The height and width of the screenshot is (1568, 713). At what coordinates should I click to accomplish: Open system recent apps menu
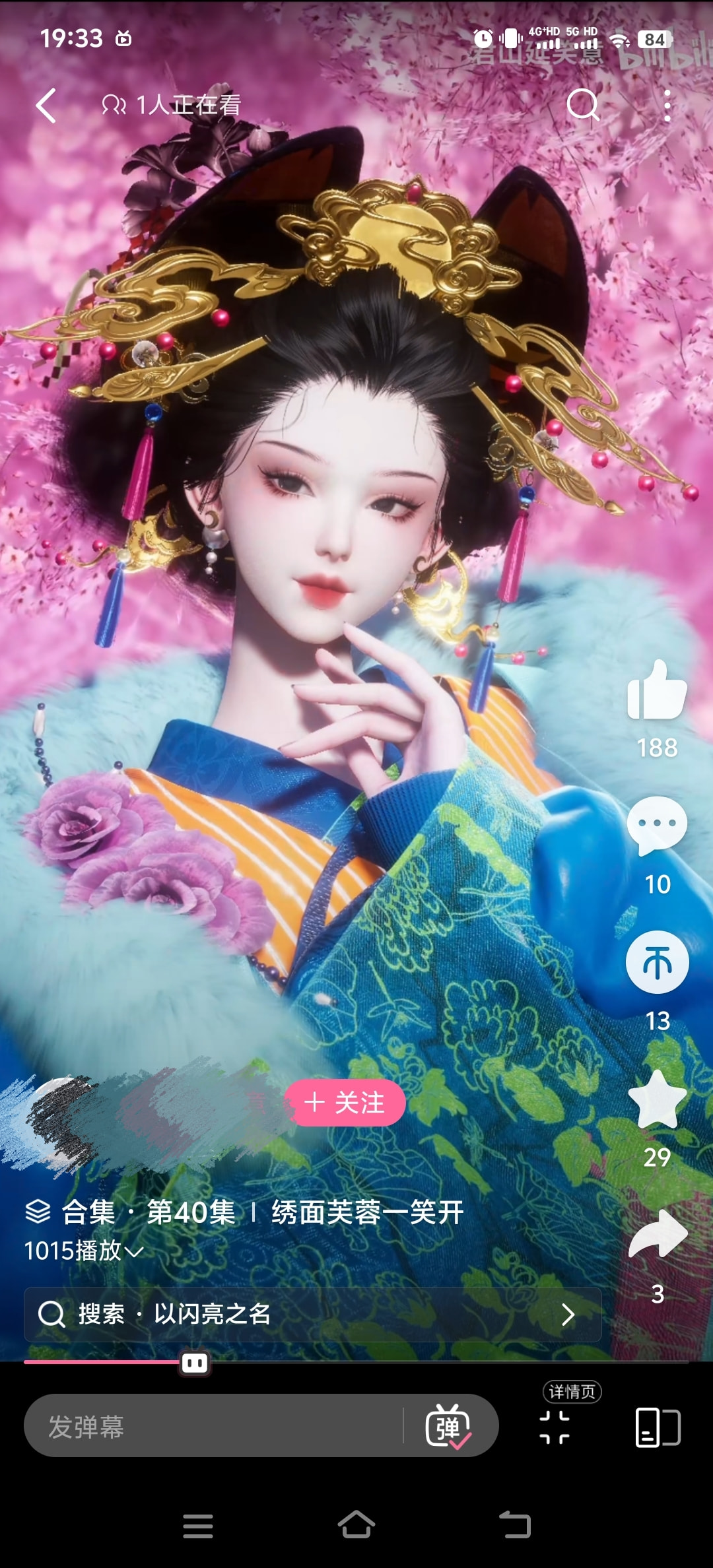pos(197,1526)
